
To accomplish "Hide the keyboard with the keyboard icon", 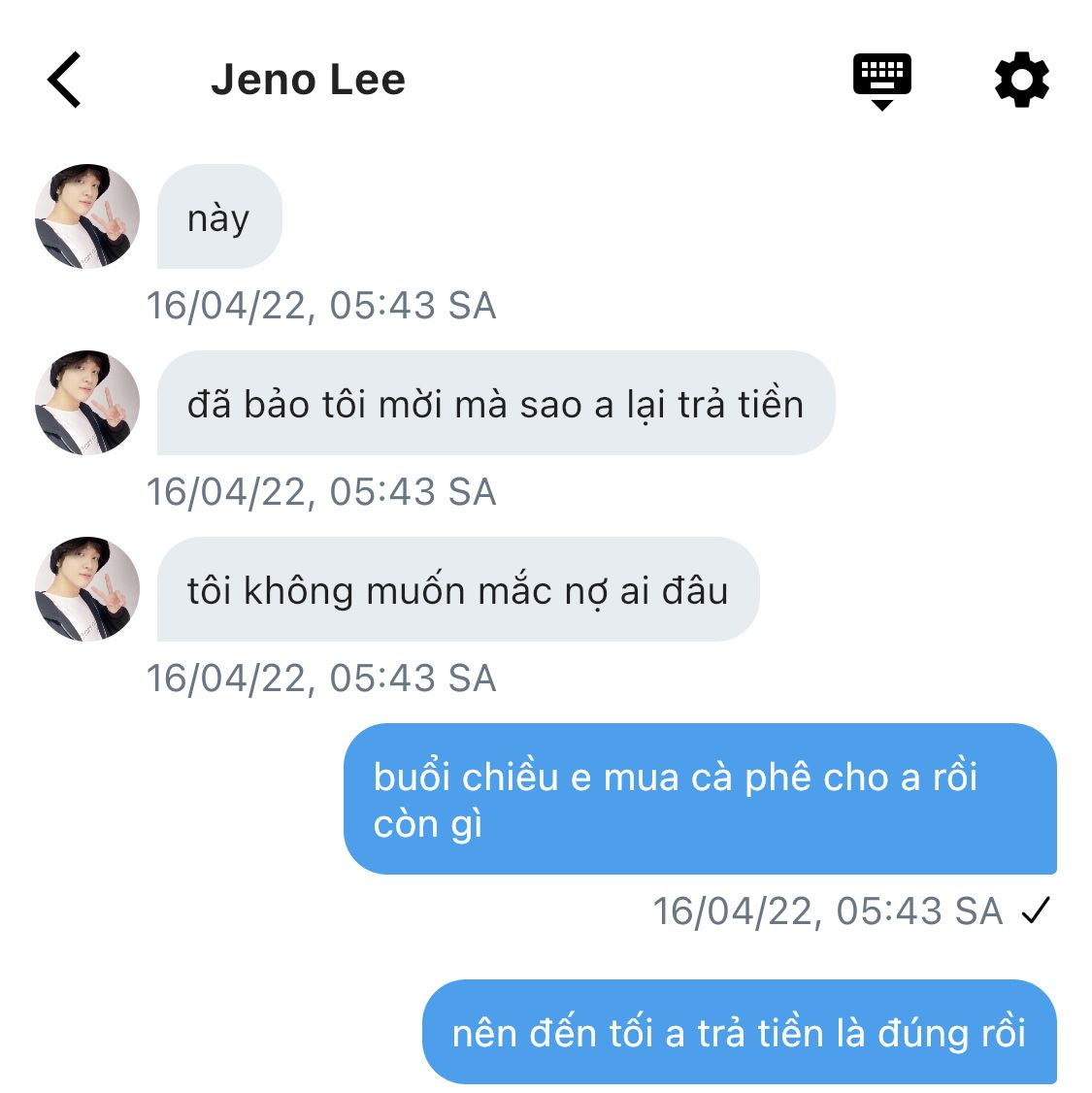I will pyautogui.click(x=881, y=81).
